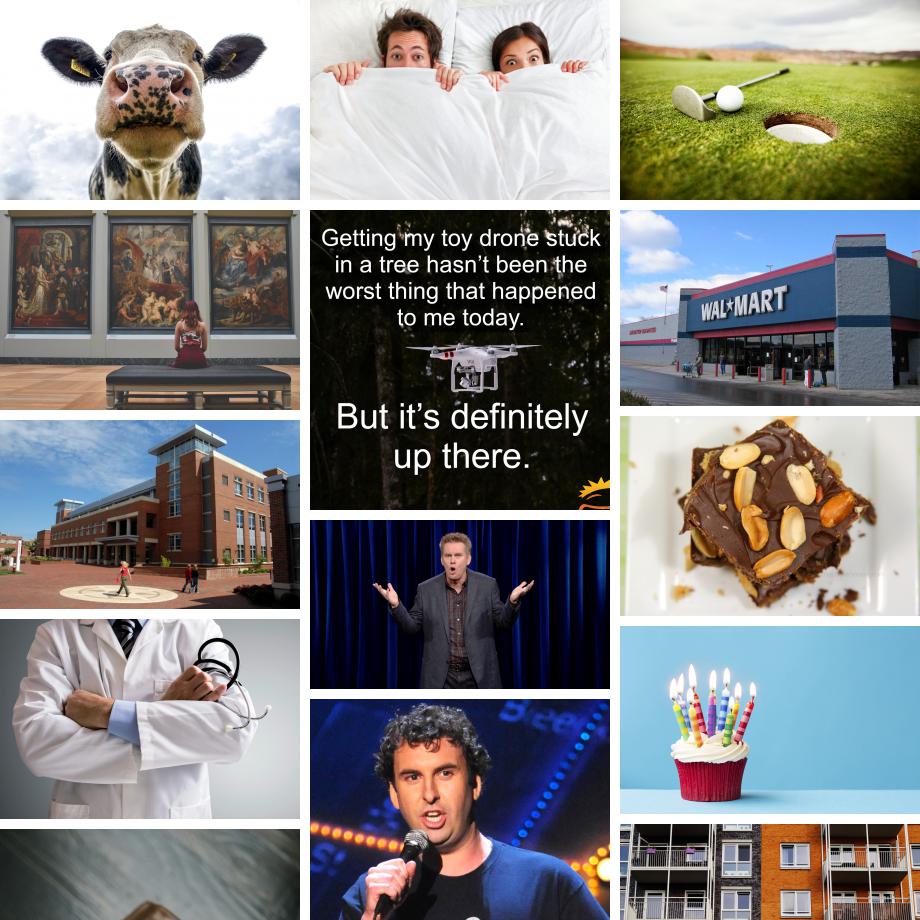
Task: Open the couple hiding under blanket tile
Action: click(x=459, y=100)
